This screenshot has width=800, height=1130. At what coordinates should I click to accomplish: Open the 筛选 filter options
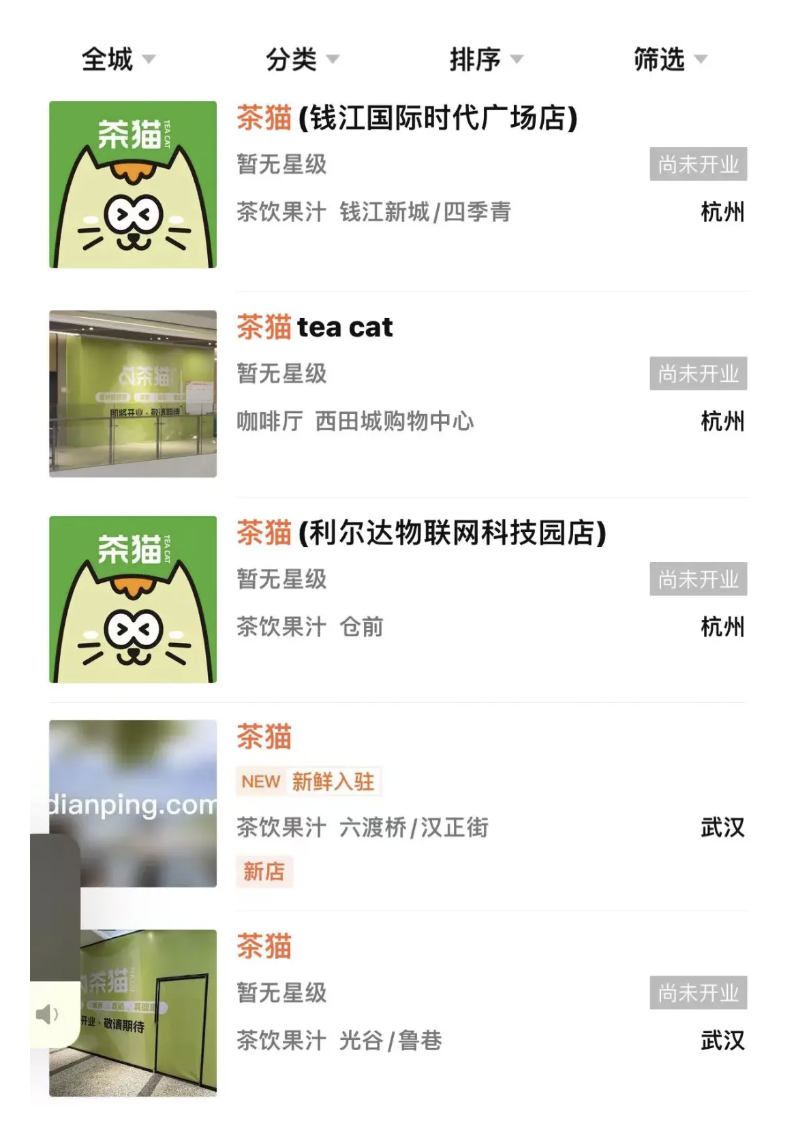coord(670,59)
